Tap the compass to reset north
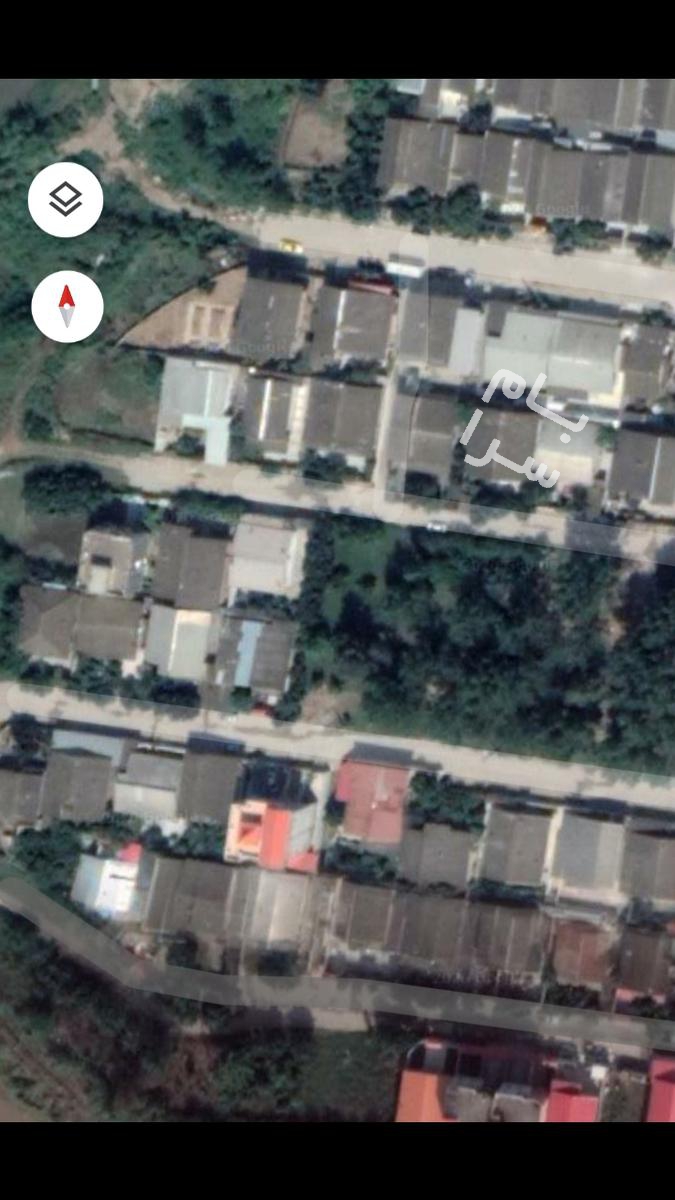This screenshot has height=1200, width=675. pos(67,306)
